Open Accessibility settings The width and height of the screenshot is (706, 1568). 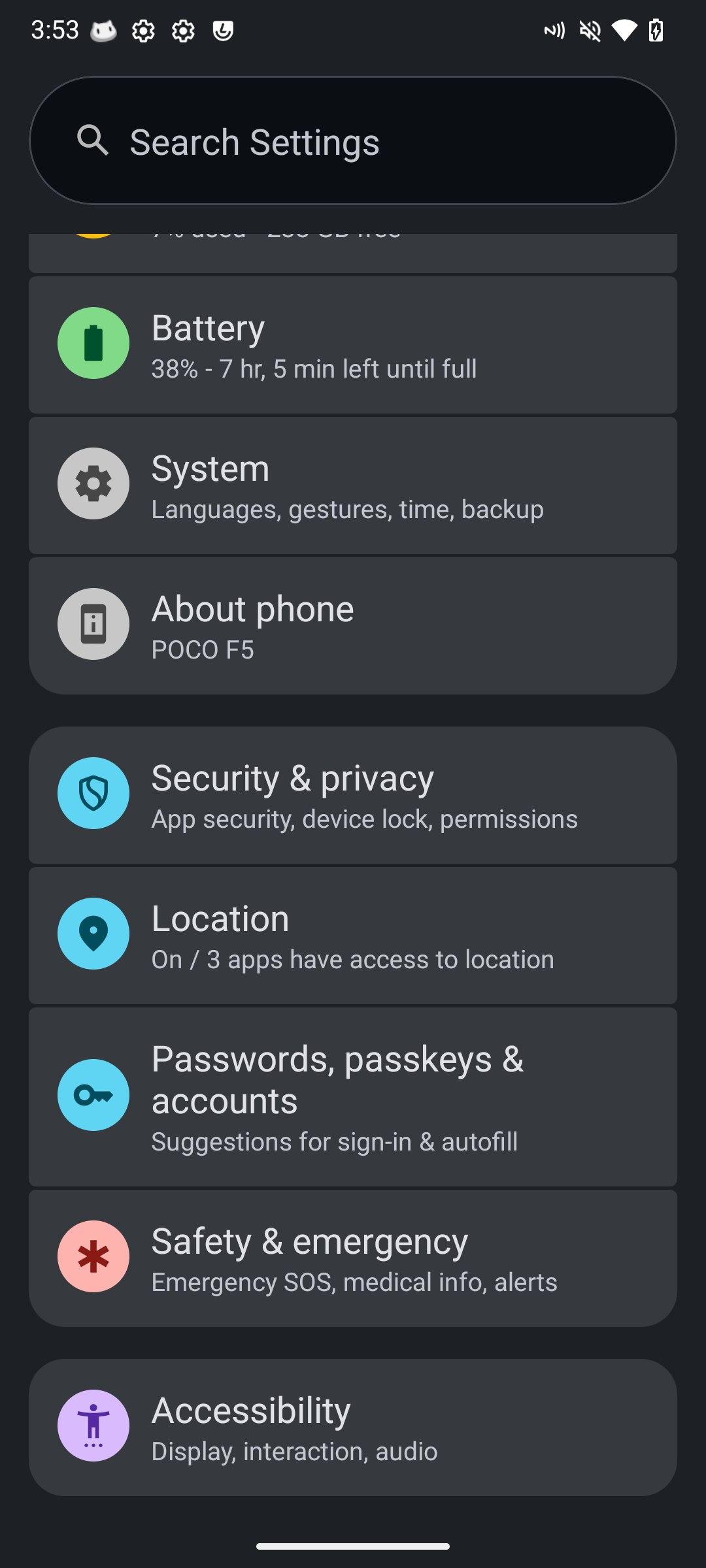click(353, 1428)
